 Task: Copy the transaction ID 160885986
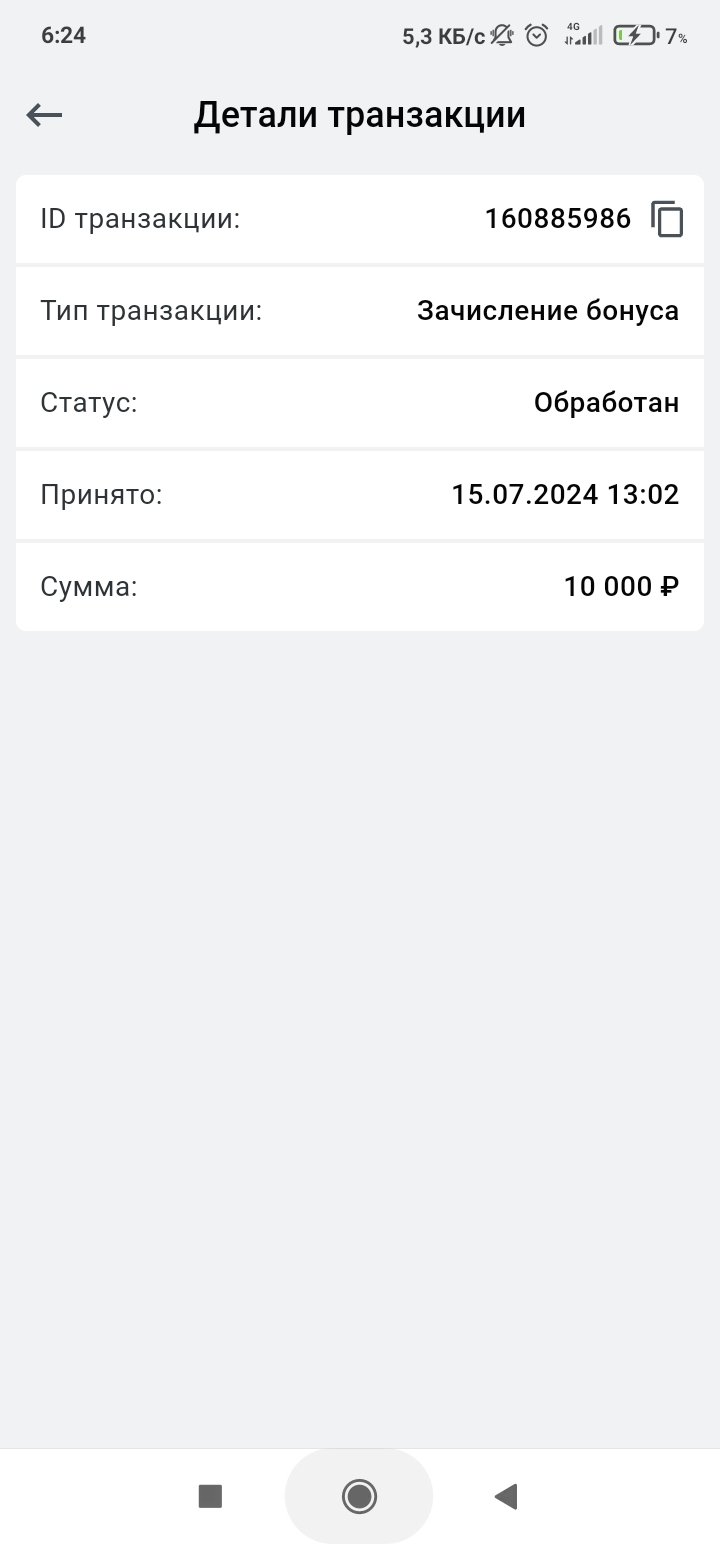[x=667, y=219]
